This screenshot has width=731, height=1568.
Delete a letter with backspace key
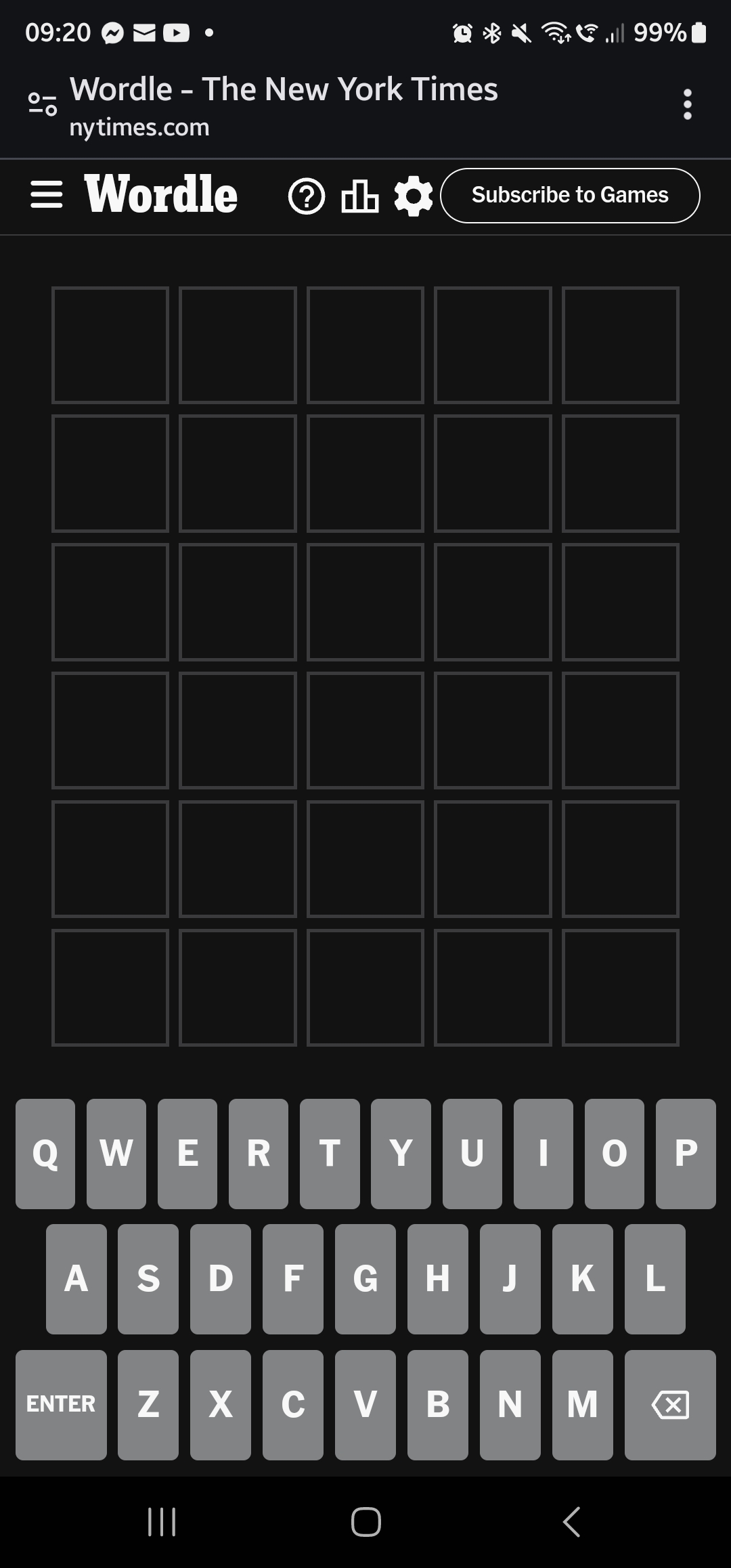pyautogui.click(x=670, y=1405)
